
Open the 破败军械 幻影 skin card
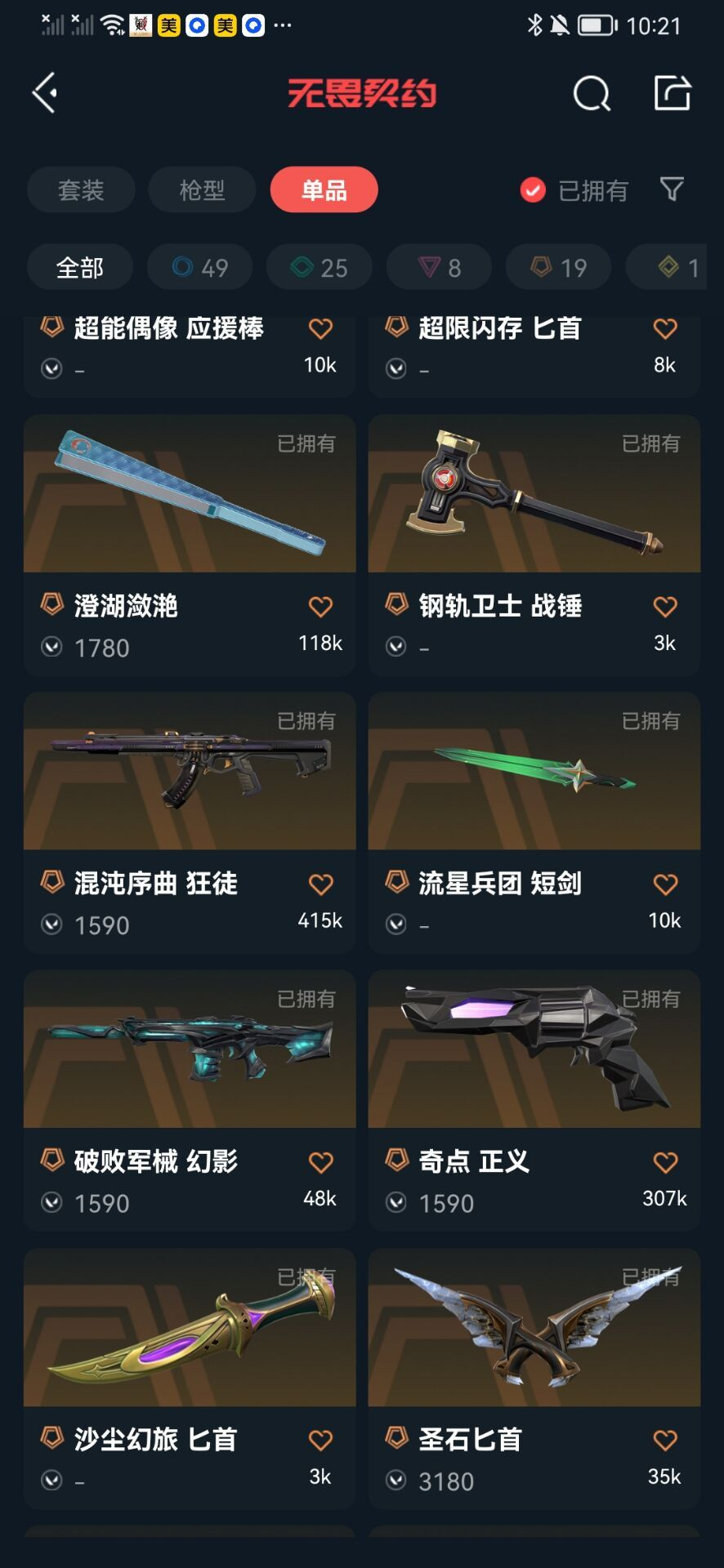point(190,1100)
